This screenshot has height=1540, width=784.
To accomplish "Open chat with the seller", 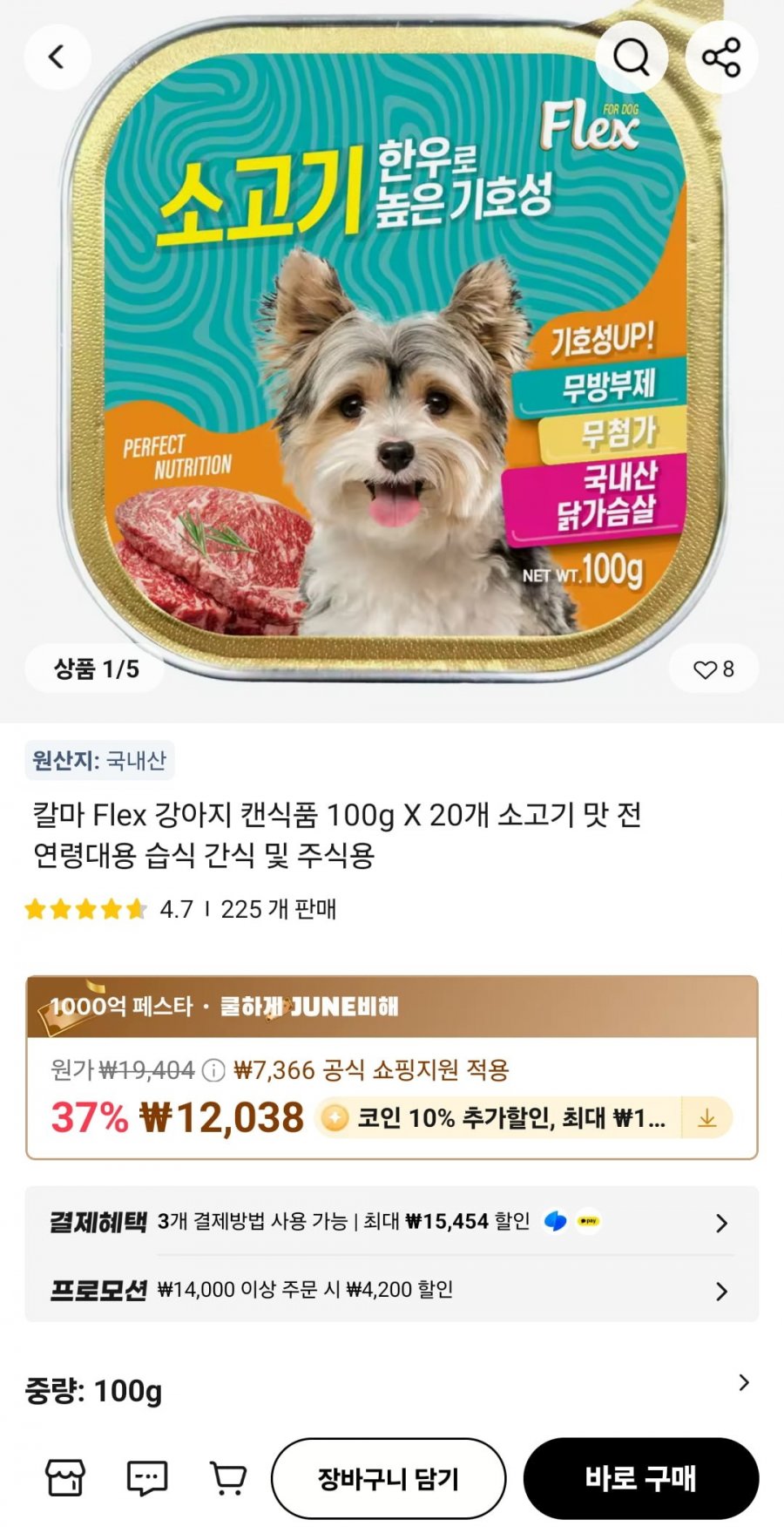I will point(146,1478).
